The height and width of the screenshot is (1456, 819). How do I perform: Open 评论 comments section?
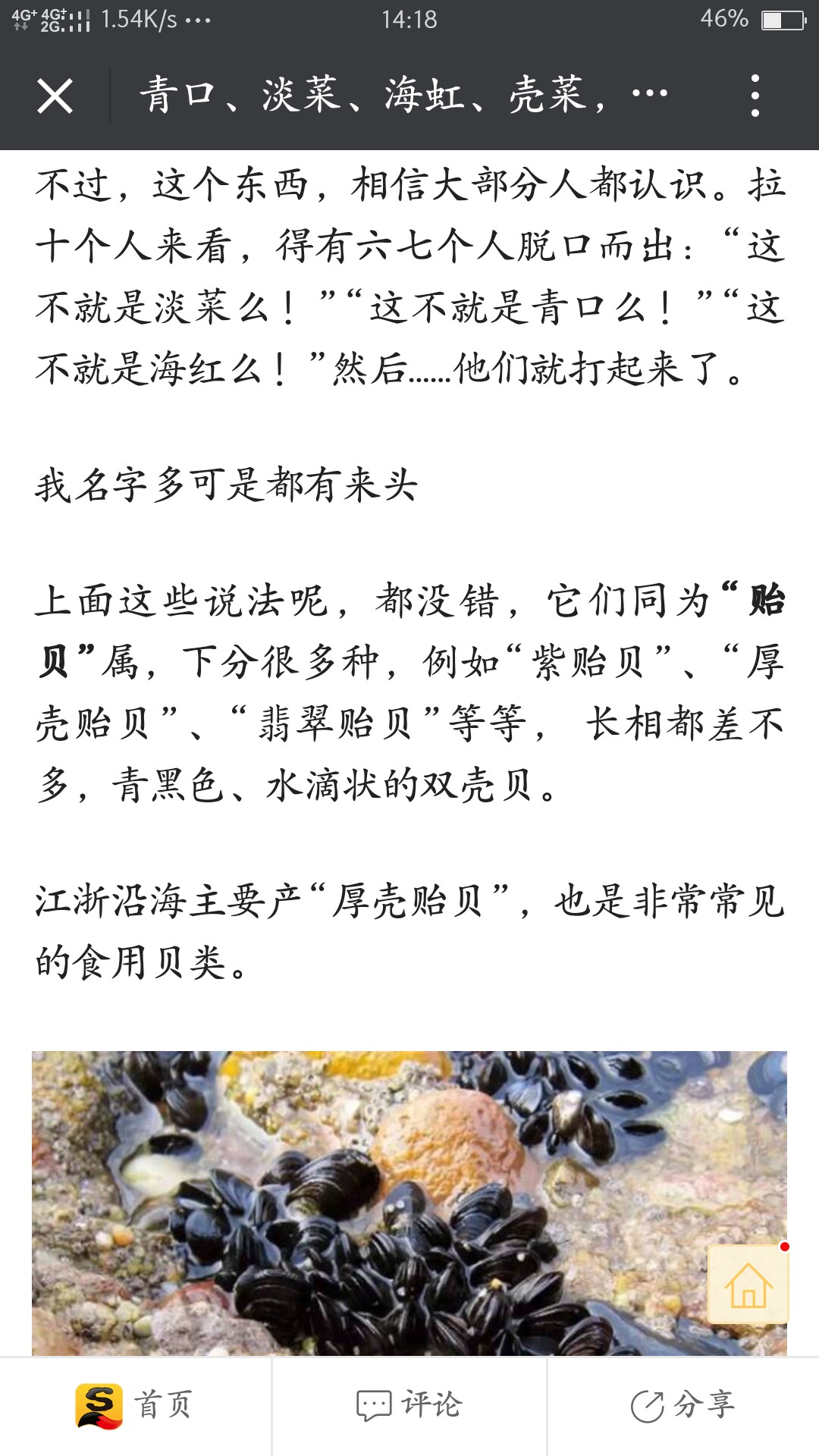tap(409, 1405)
